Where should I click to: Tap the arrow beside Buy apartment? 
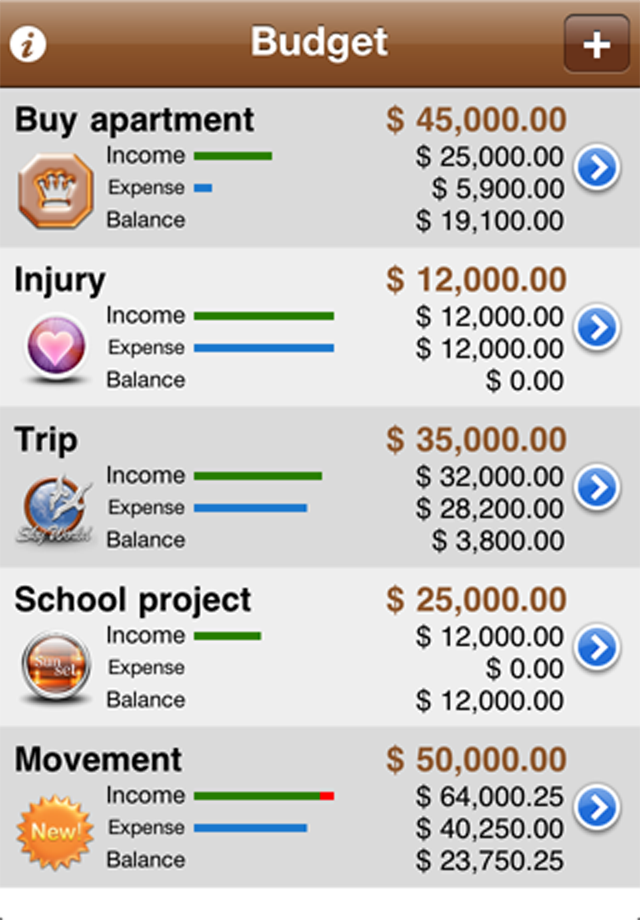pyautogui.click(x=597, y=168)
